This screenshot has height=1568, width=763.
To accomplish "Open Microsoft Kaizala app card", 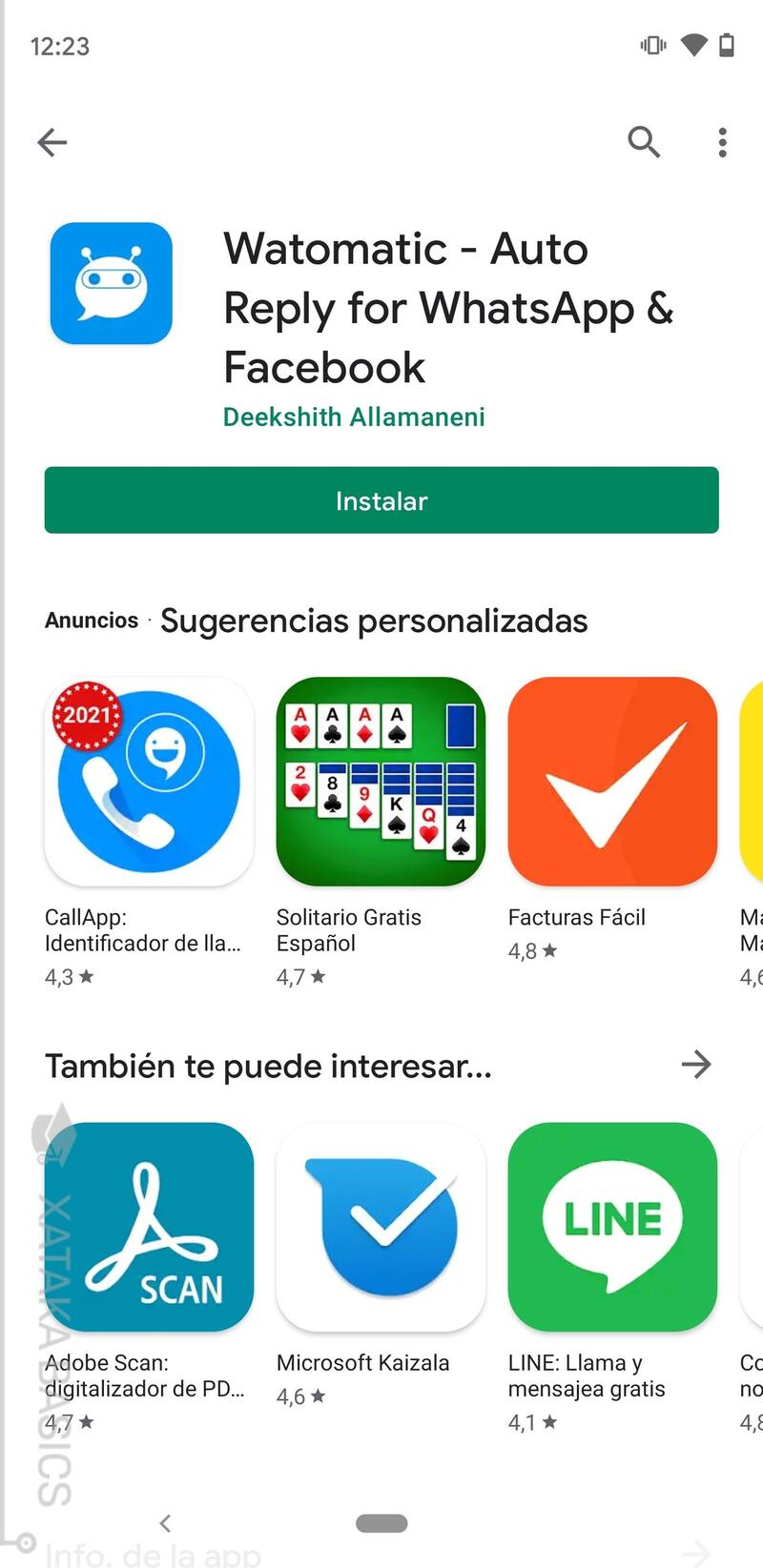I will [381, 1227].
